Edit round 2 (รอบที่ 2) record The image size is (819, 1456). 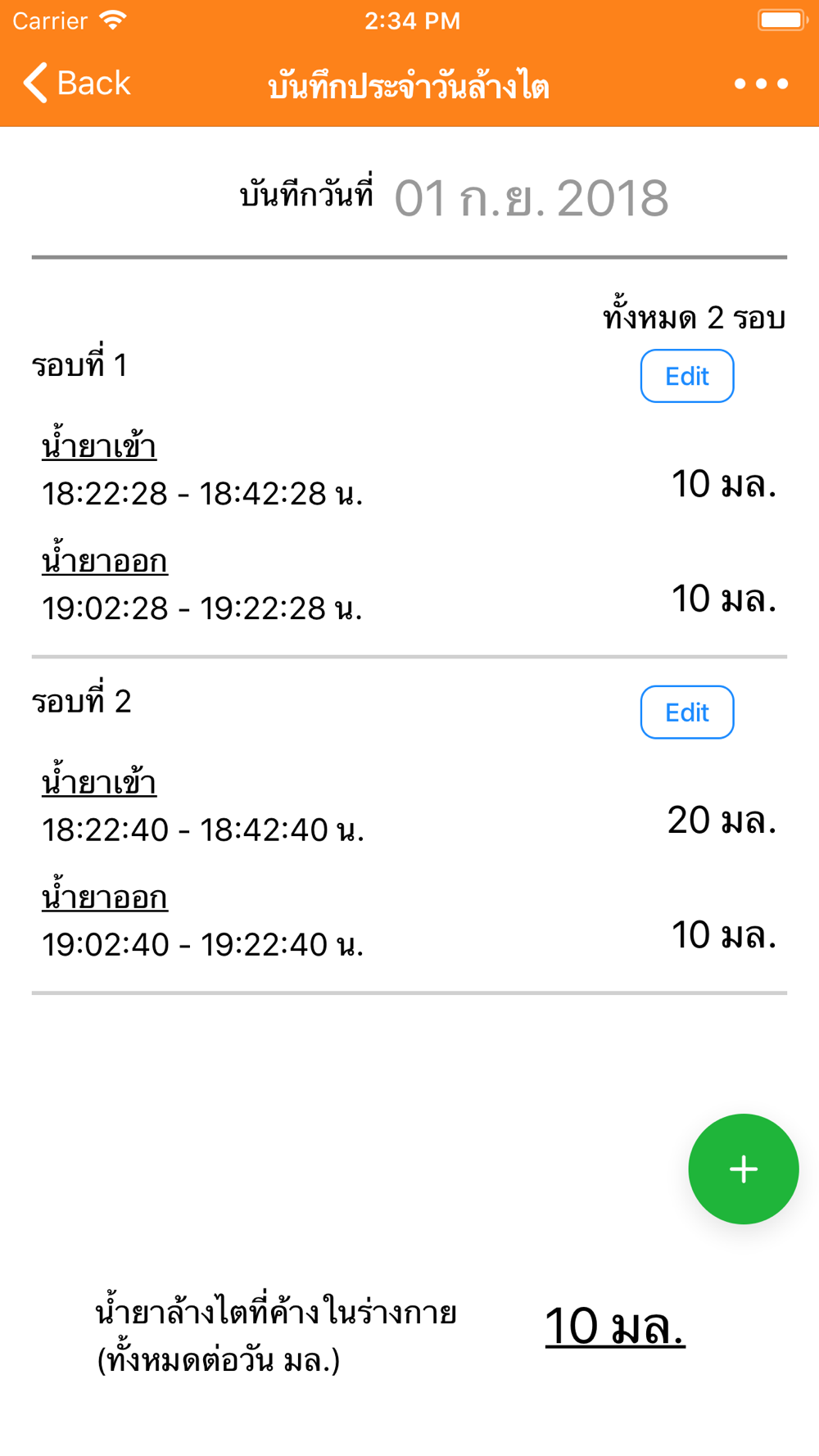686,712
